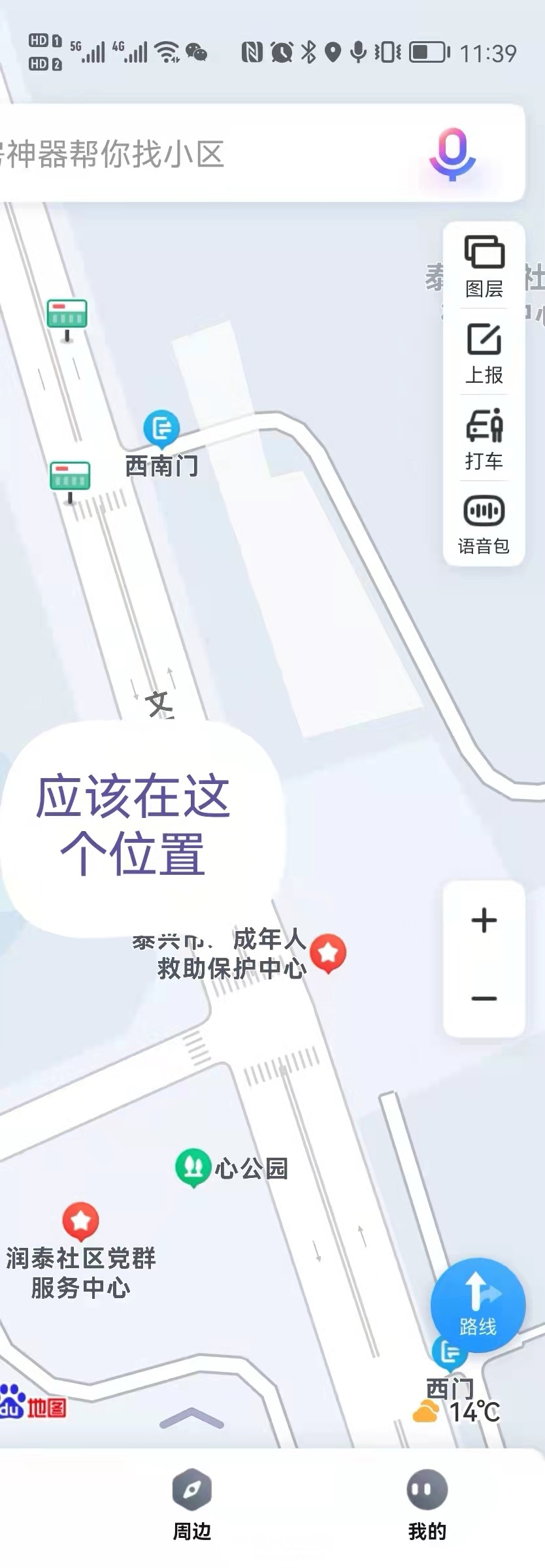Open 上报 to report a map issue
This screenshot has width=545, height=1568.
click(x=484, y=353)
